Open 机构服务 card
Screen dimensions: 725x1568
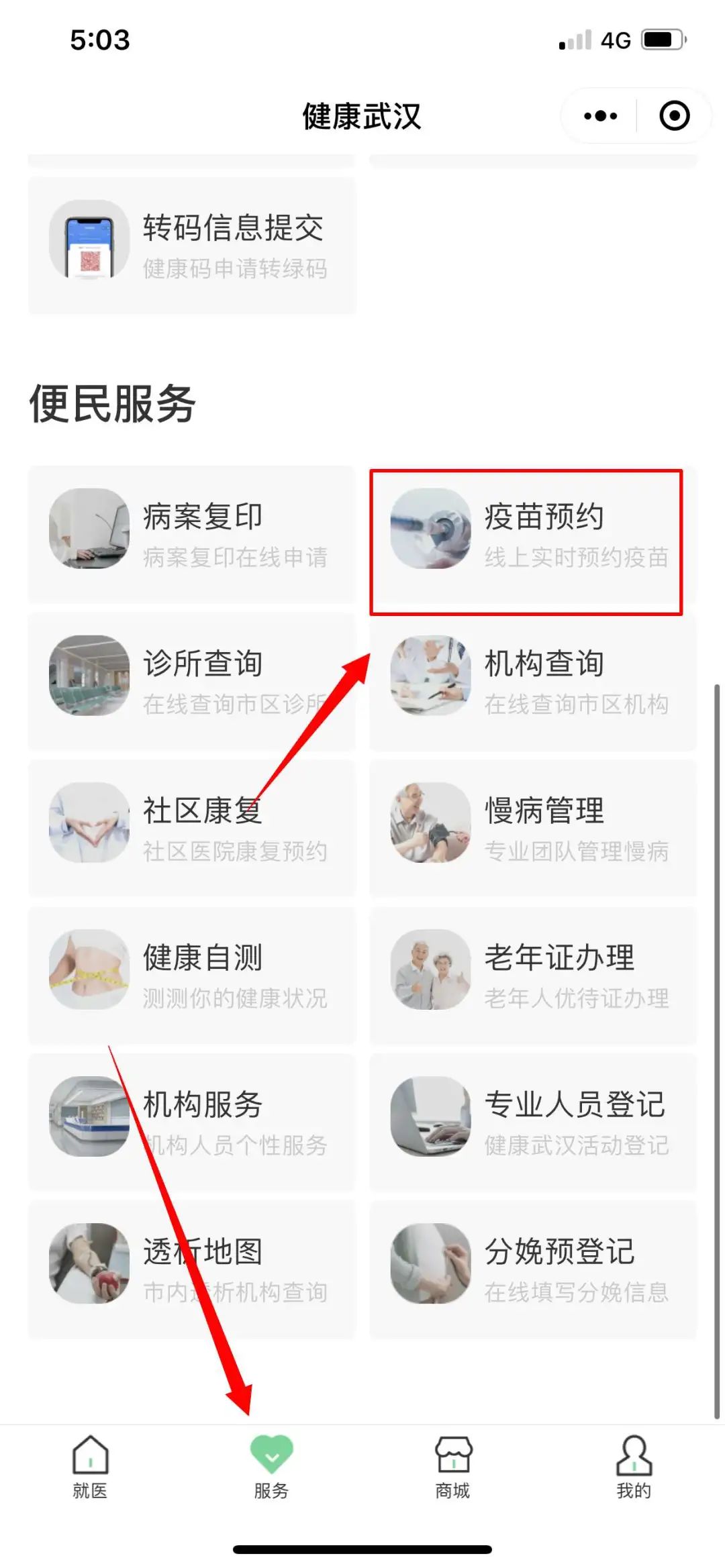coord(191,1122)
